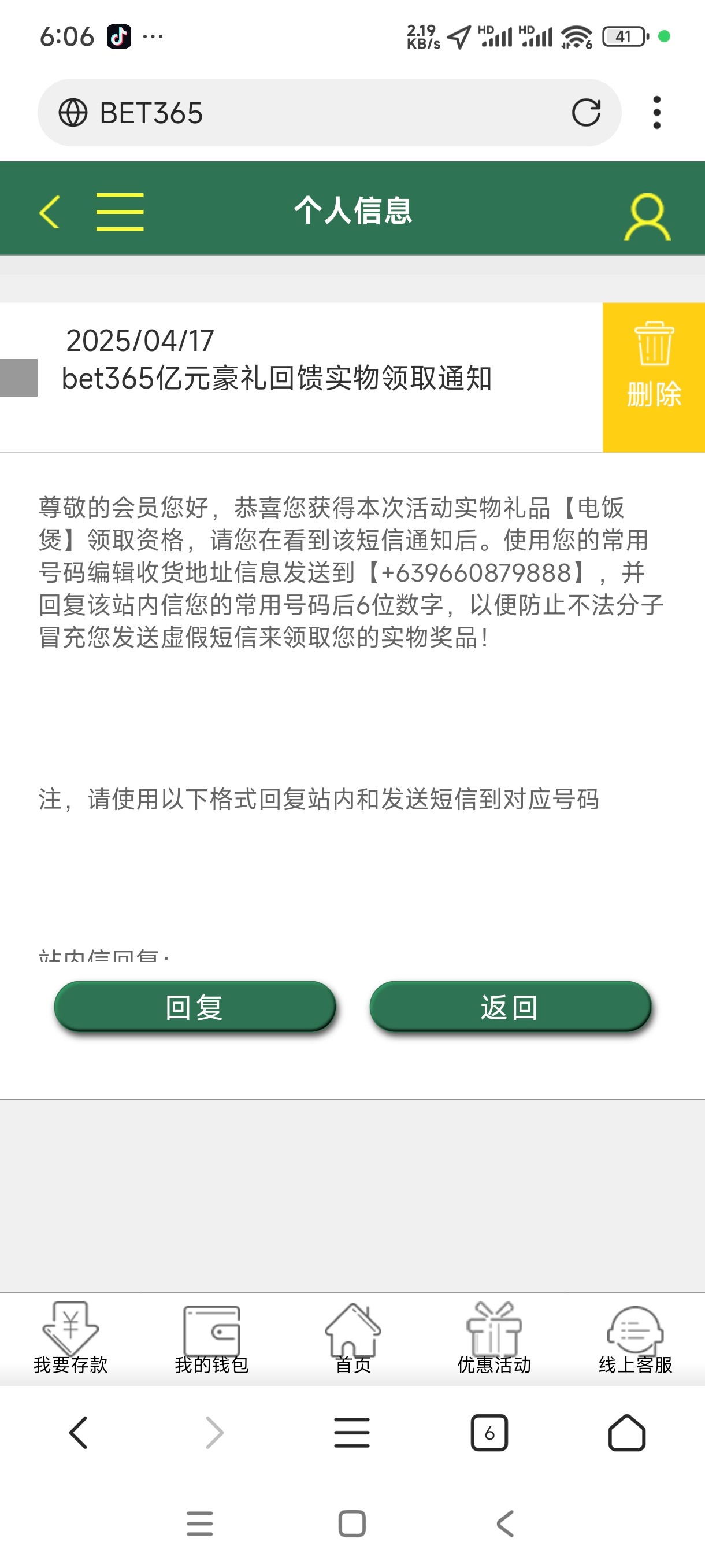
Task: Tap the 返回 button
Action: pyautogui.click(x=510, y=1007)
